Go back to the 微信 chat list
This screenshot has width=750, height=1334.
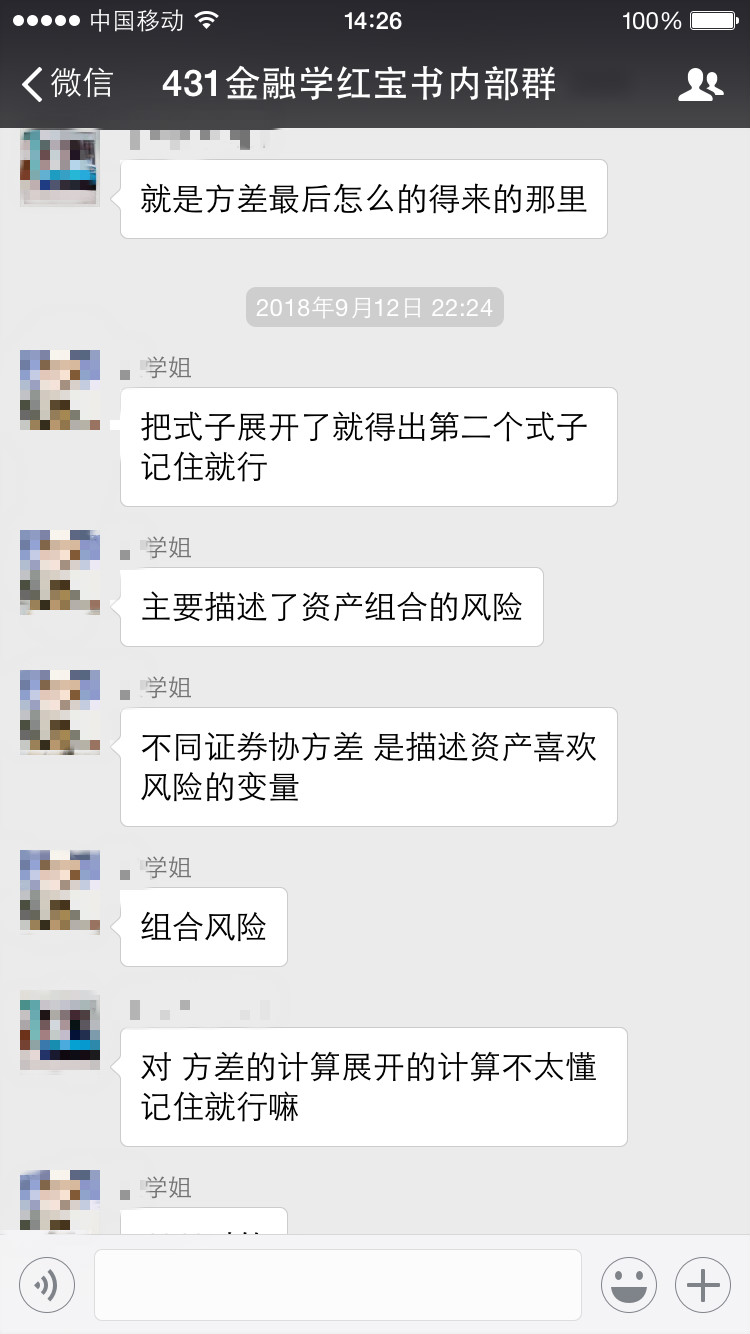click(66, 84)
